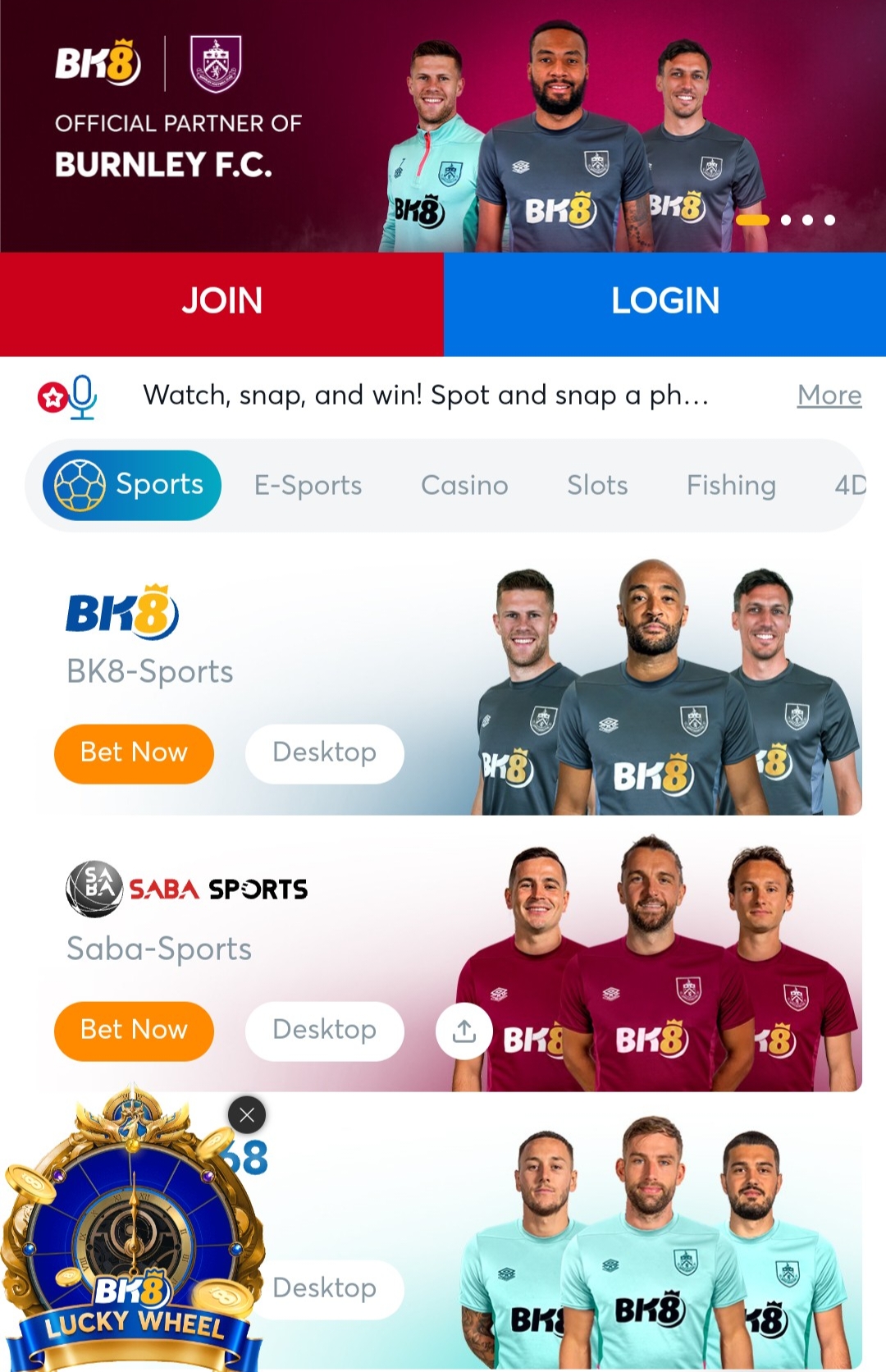Screen dimensions: 886x1372
Task: Switch to the Casino tab
Action: pyautogui.click(x=464, y=486)
